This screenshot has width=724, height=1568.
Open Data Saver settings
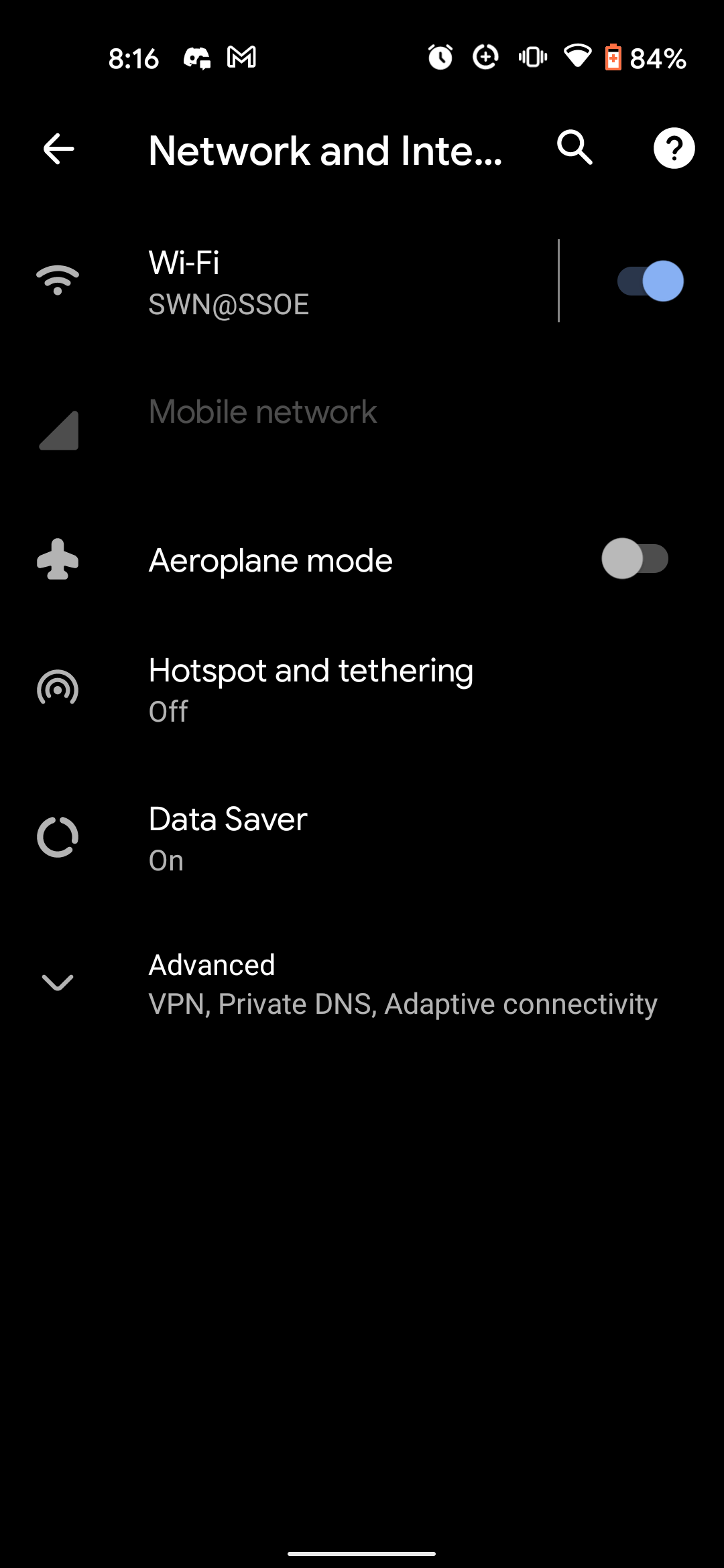[x=228, y=838]
